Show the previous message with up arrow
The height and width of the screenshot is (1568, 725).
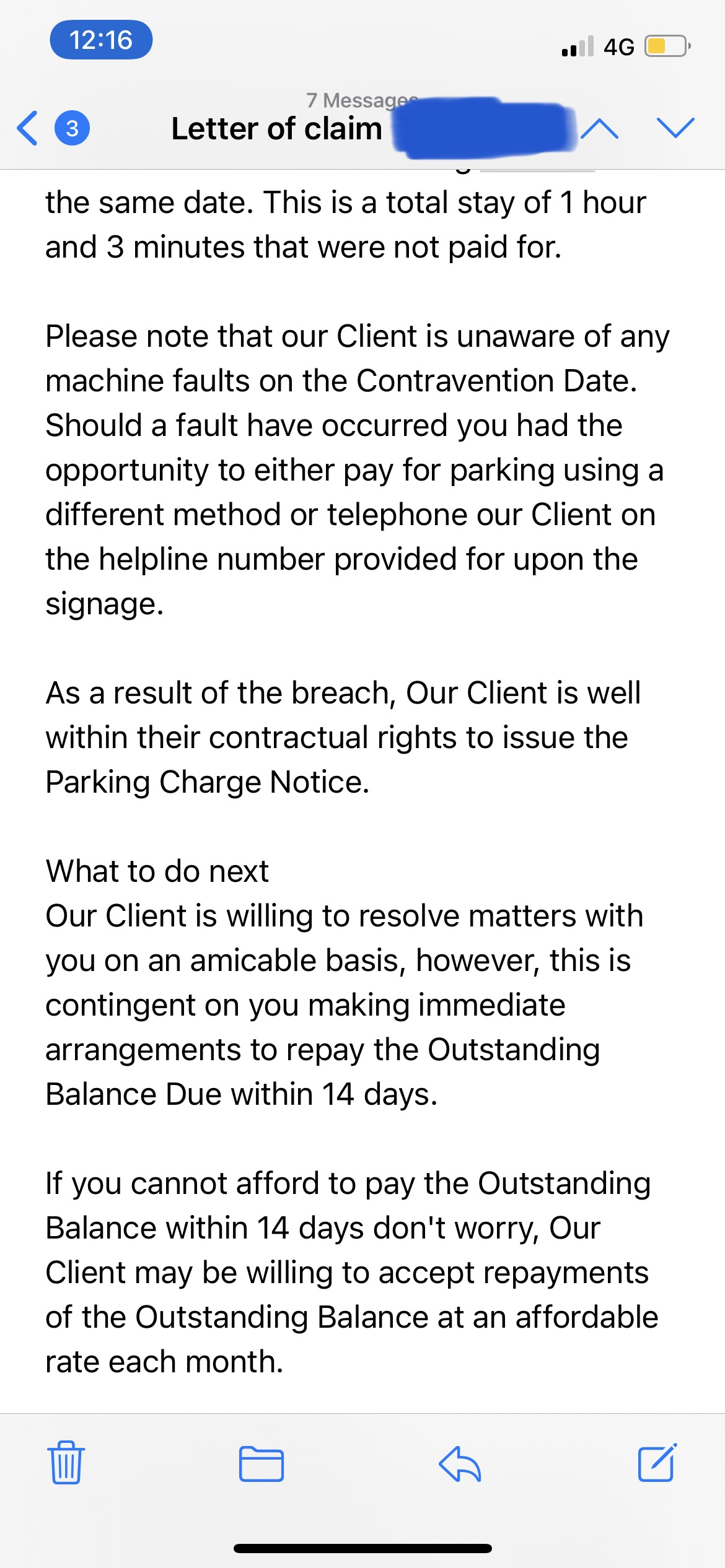click(599, 128)
